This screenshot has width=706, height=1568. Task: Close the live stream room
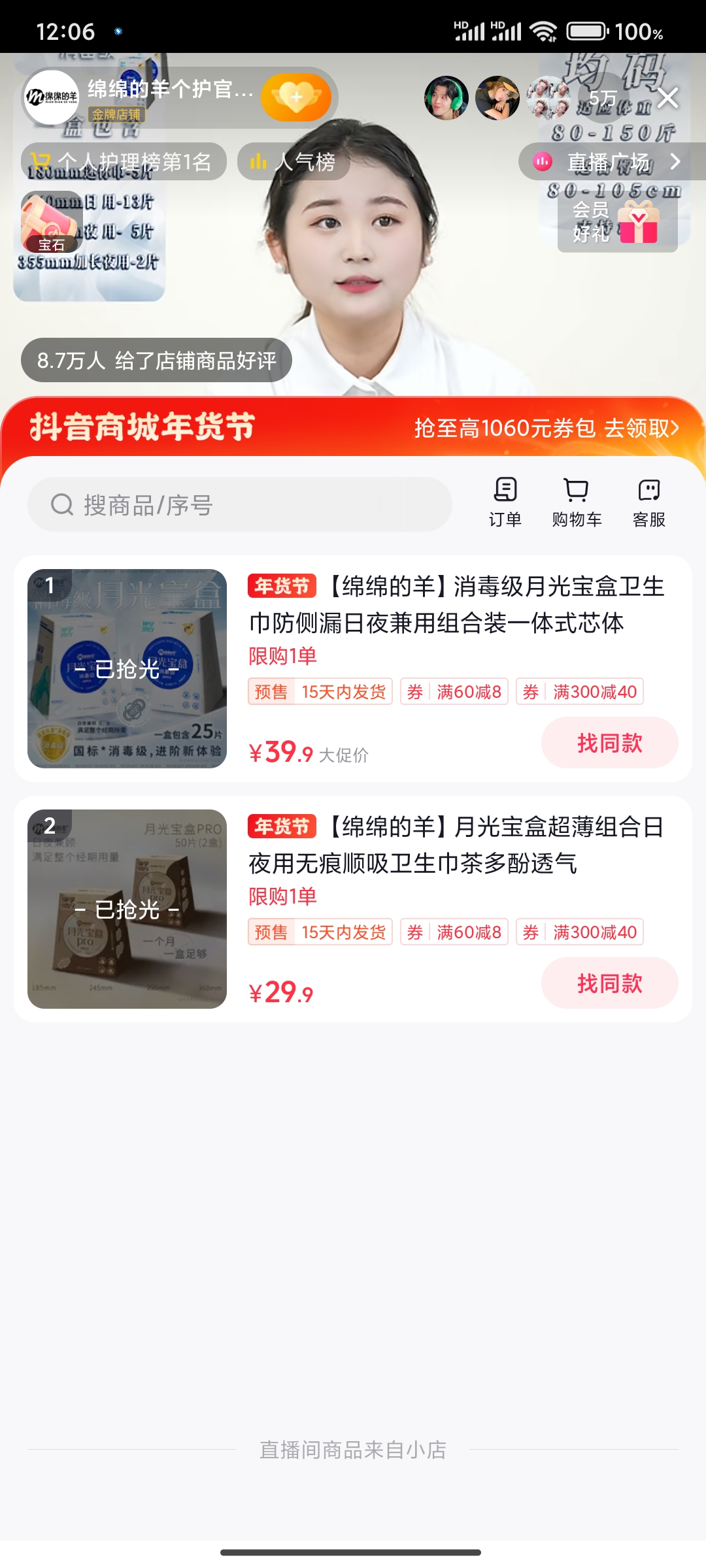667,98
